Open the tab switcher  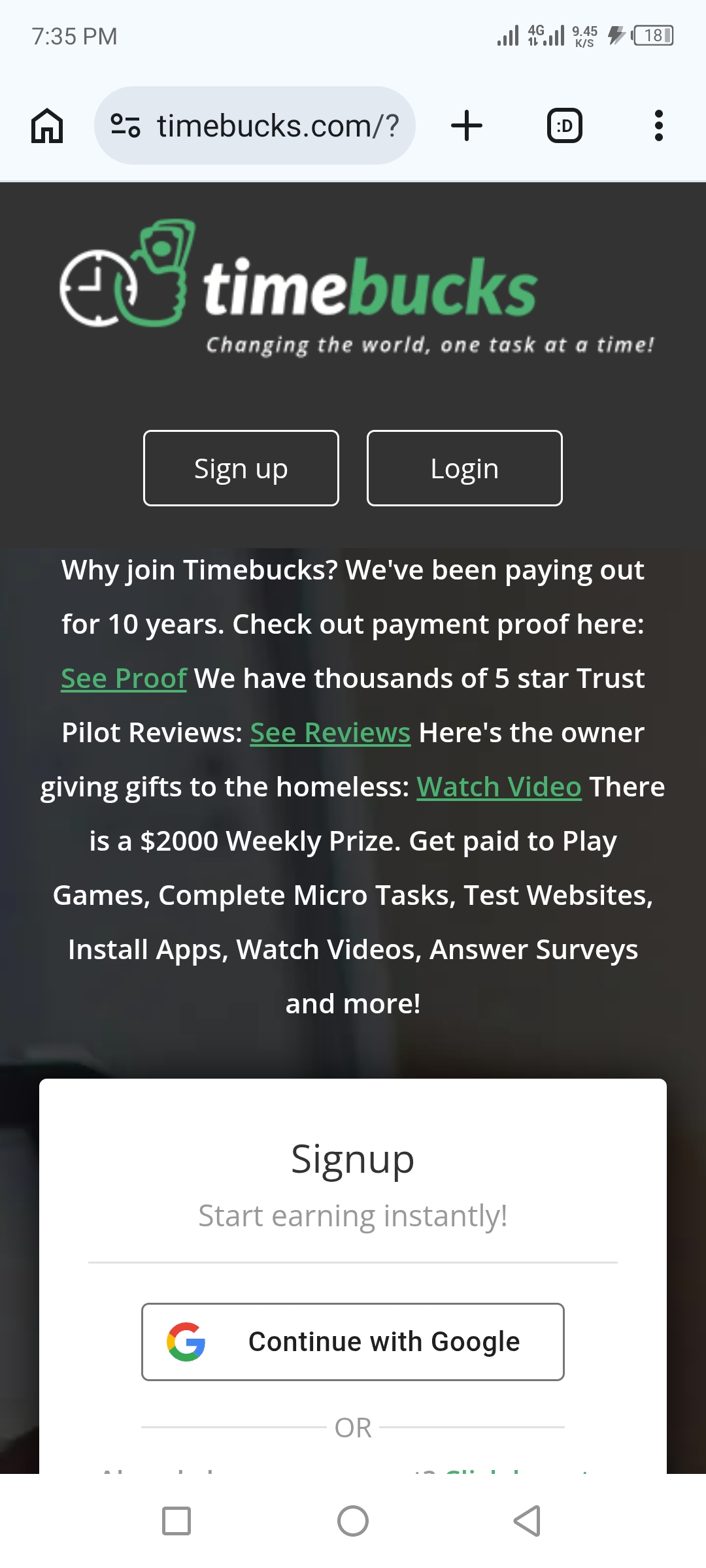[x=564, y=125]
